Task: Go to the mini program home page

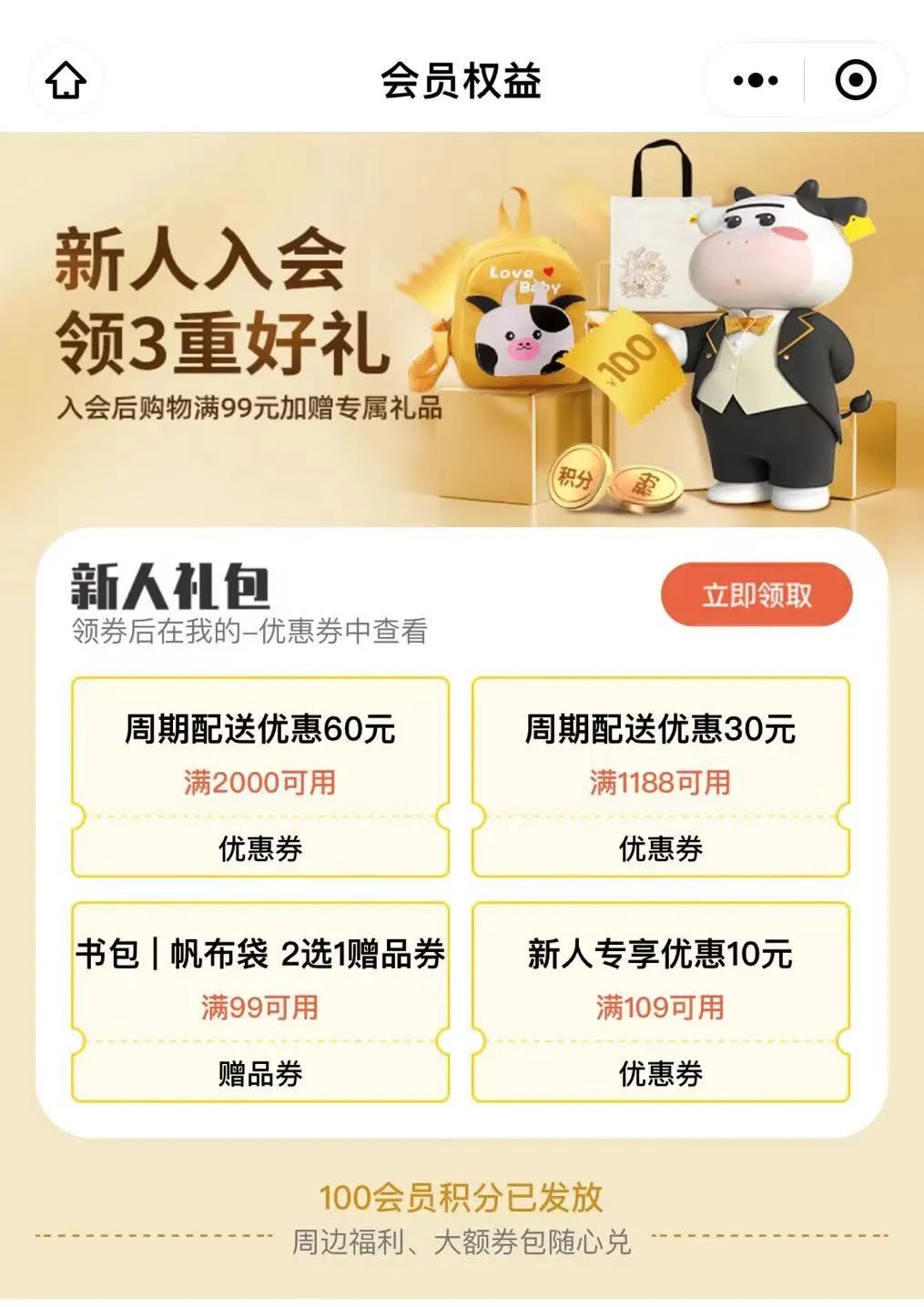Action: [x=66, y=80]
